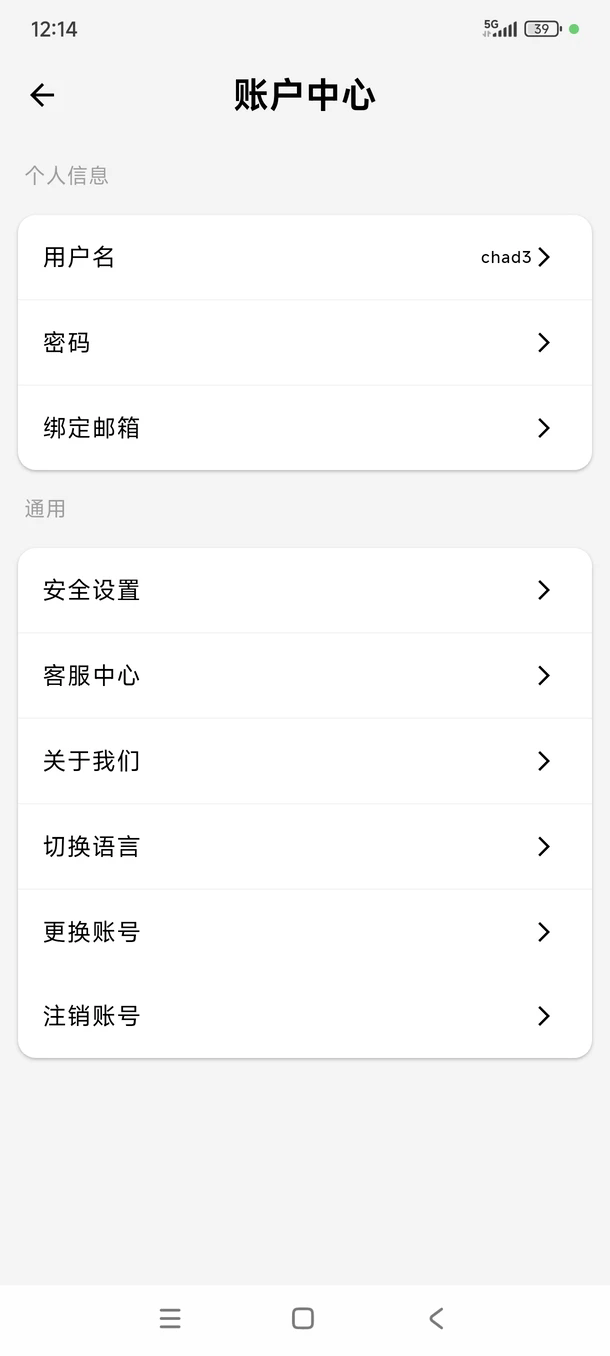Open the 注销账号 option
Screen dimensions: 610x1356
point(304,1016)
